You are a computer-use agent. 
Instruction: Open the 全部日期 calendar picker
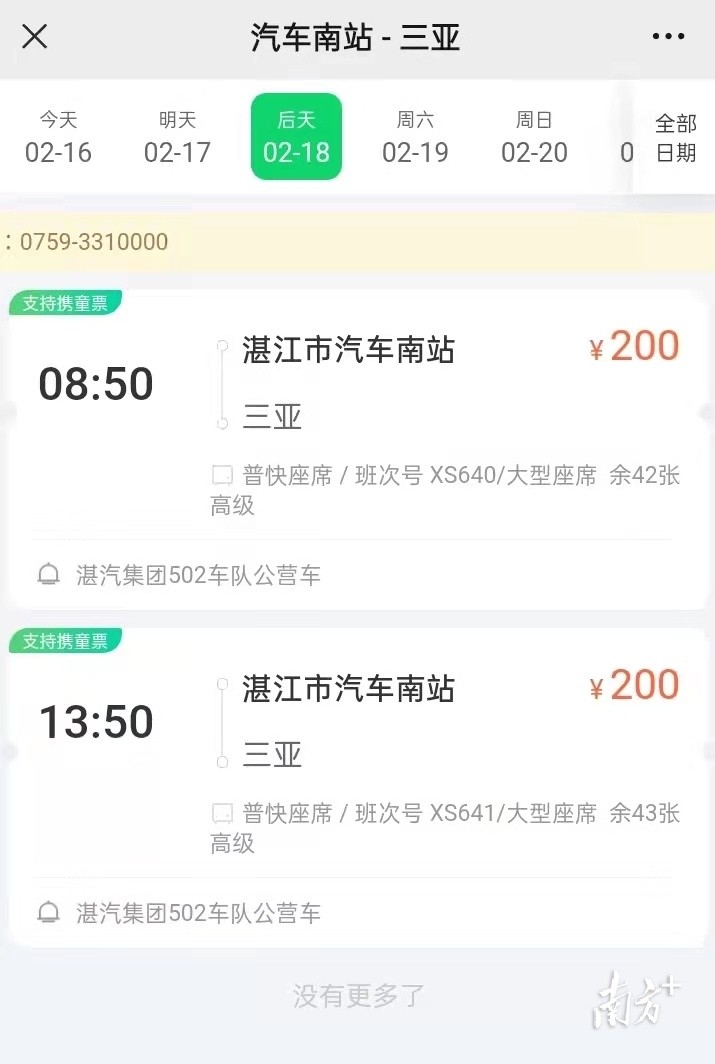(x=675, y=138)
